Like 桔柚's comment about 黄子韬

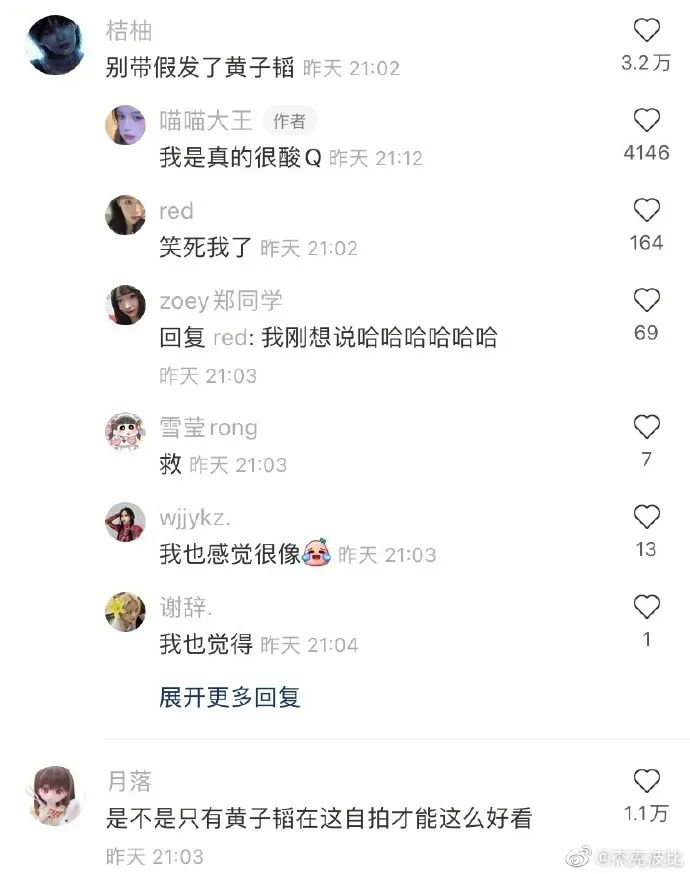tap(647, 31)
